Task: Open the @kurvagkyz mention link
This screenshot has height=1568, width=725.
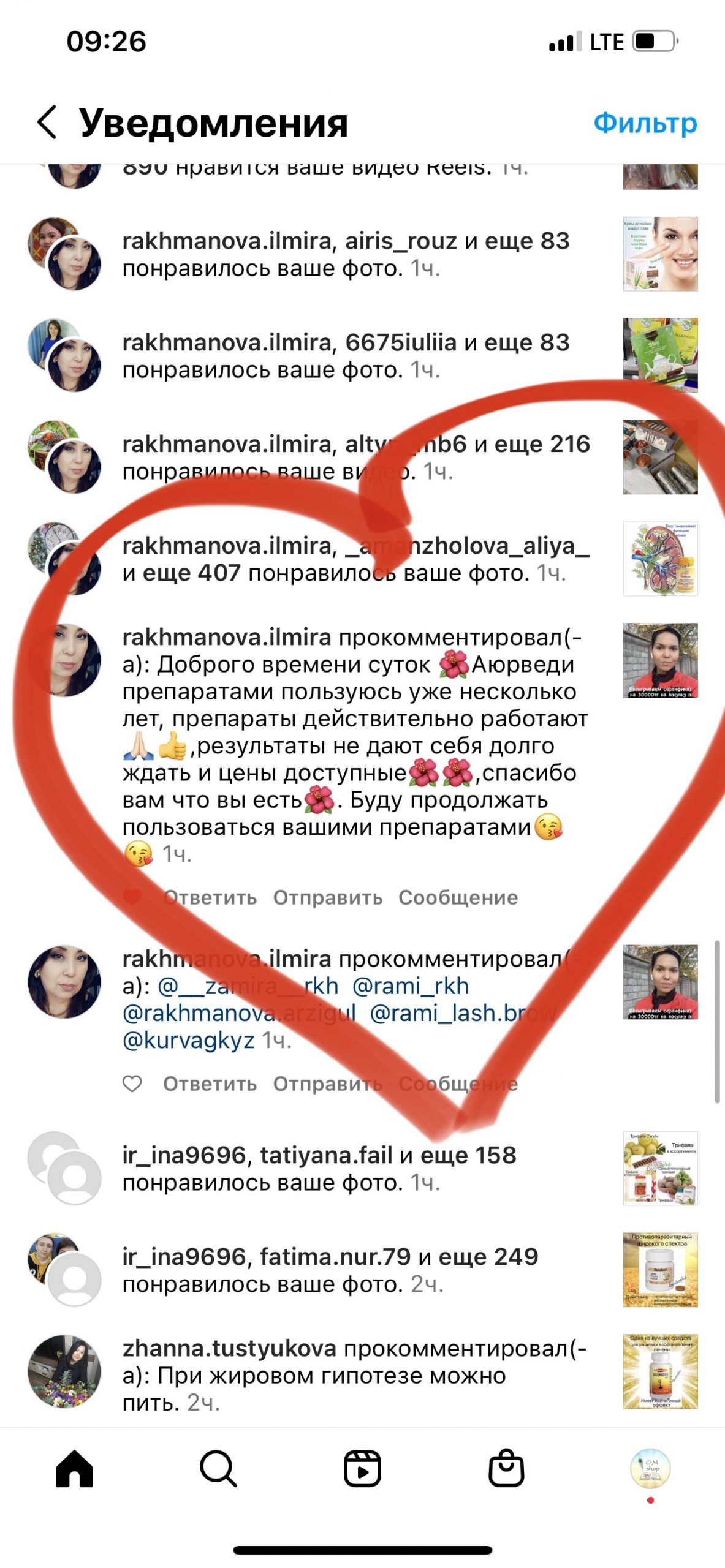Action: point(188,1040)
